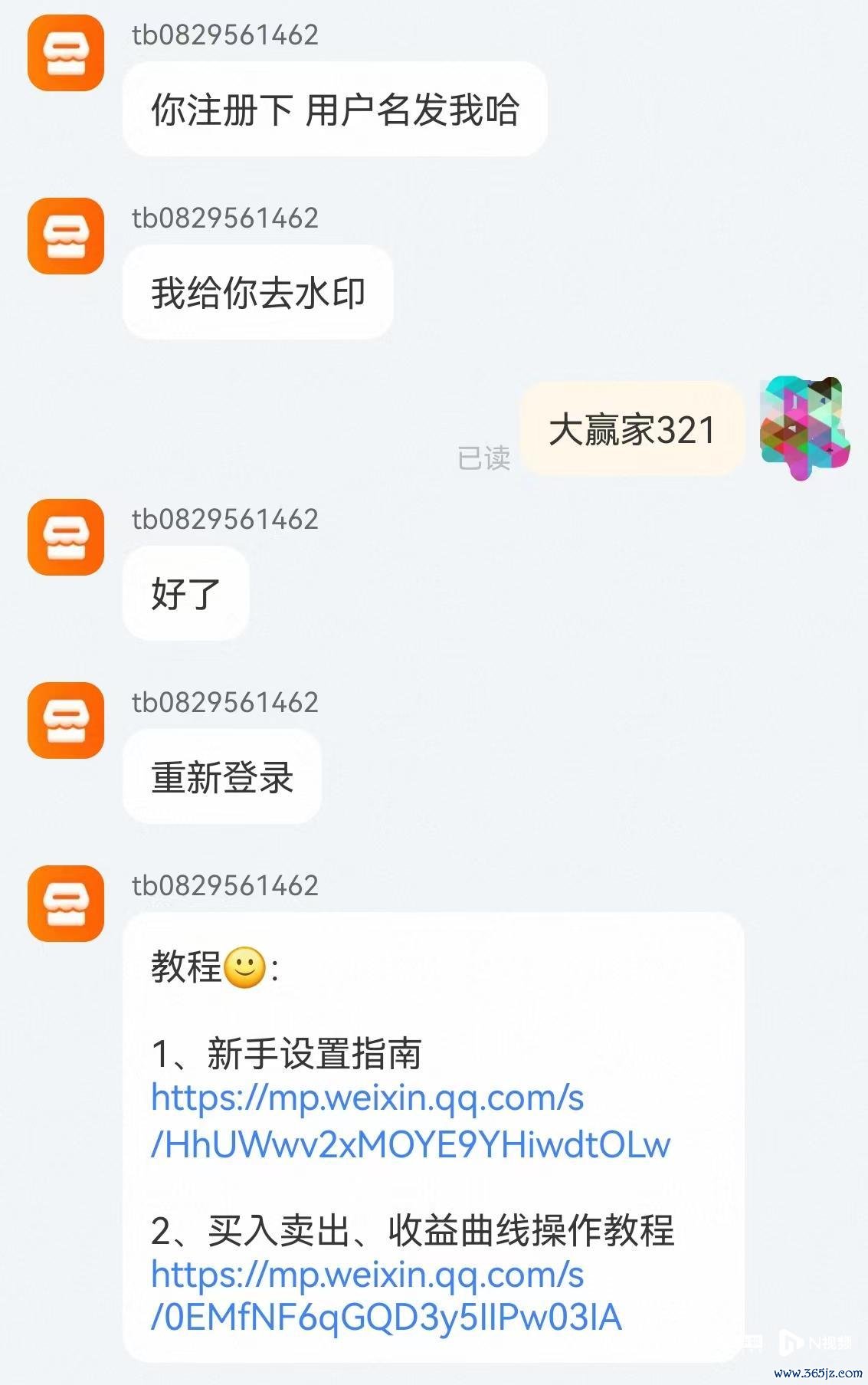Click the orange shop avatar beside '你注册下 用户名发我哈'
Screen dimensions: 868x1385
pyautogui.click(x=64, y=51)
